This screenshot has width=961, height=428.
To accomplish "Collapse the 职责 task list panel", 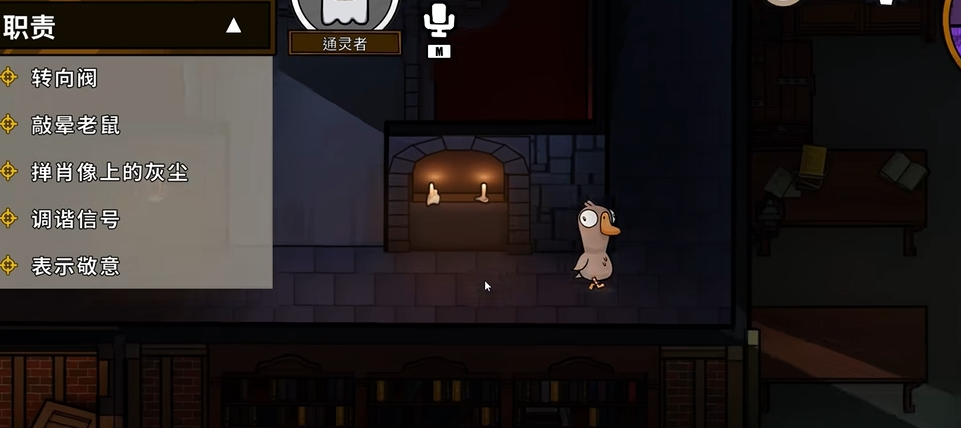I will click(233, 26).
